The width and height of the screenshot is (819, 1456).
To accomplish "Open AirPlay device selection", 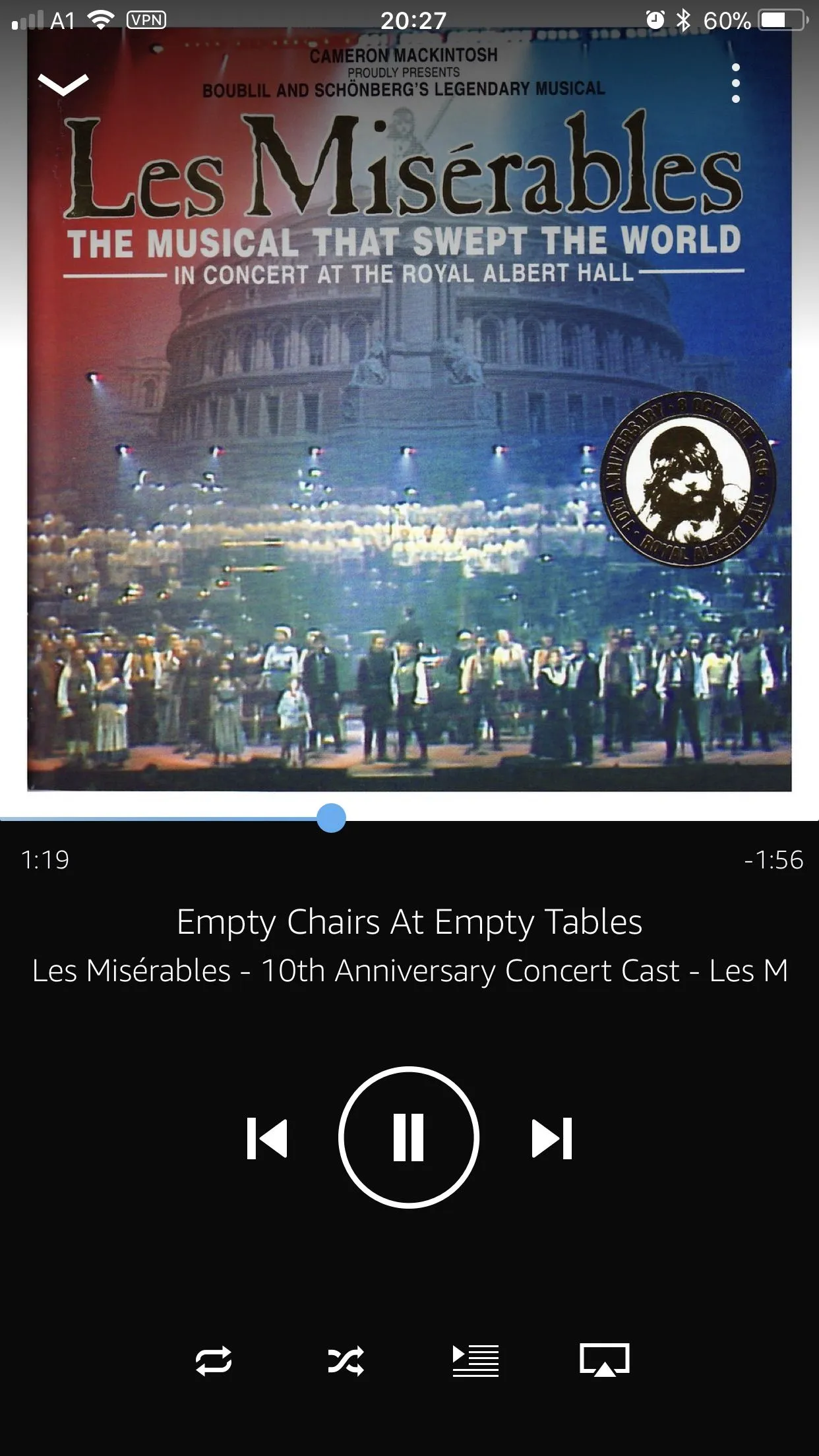I will point(605,1360).
